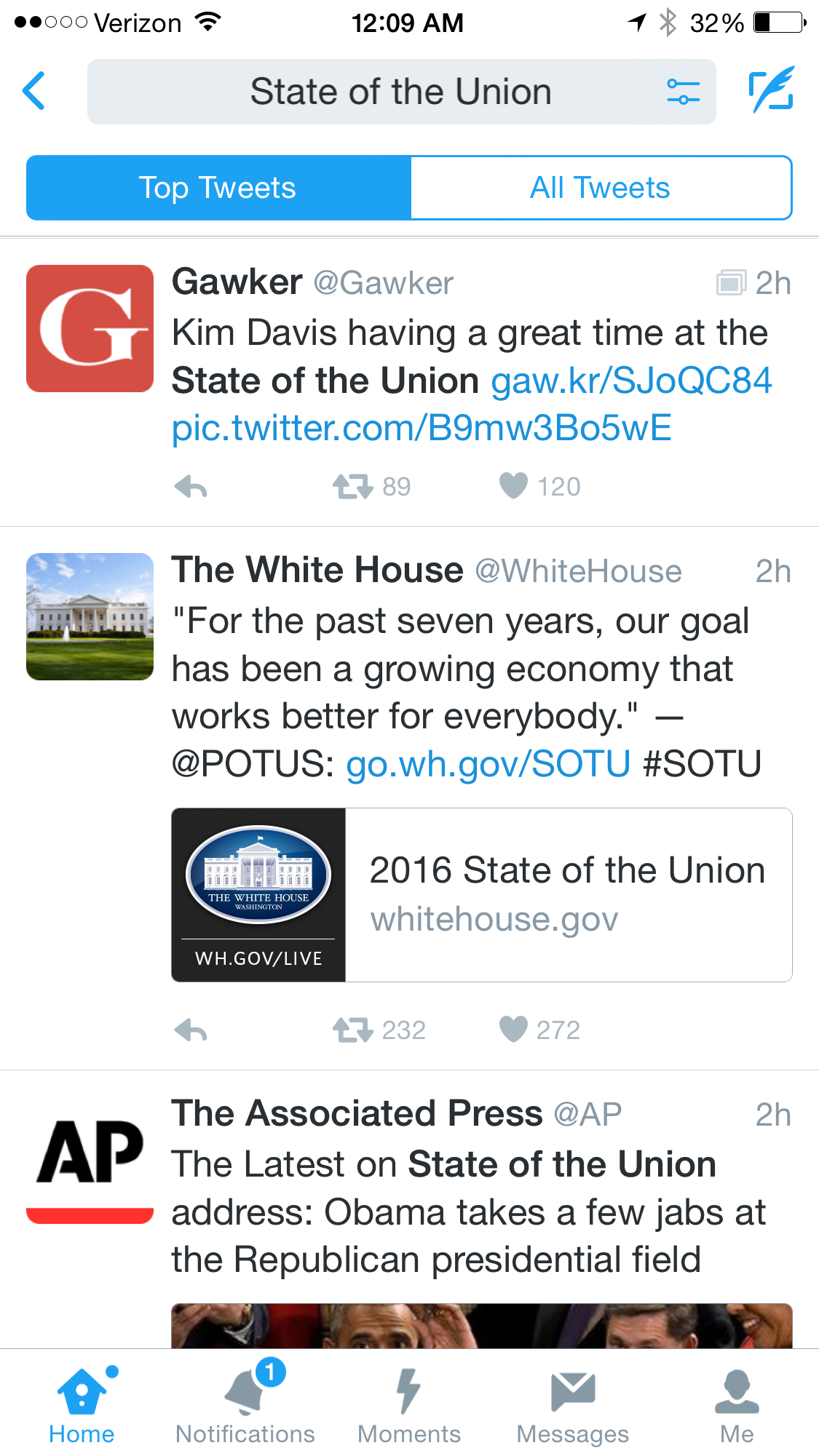Reply to The White House tweet
Image resolution: width=819 pixels, height=1456 pixels.
click(x=191, y=1030)
